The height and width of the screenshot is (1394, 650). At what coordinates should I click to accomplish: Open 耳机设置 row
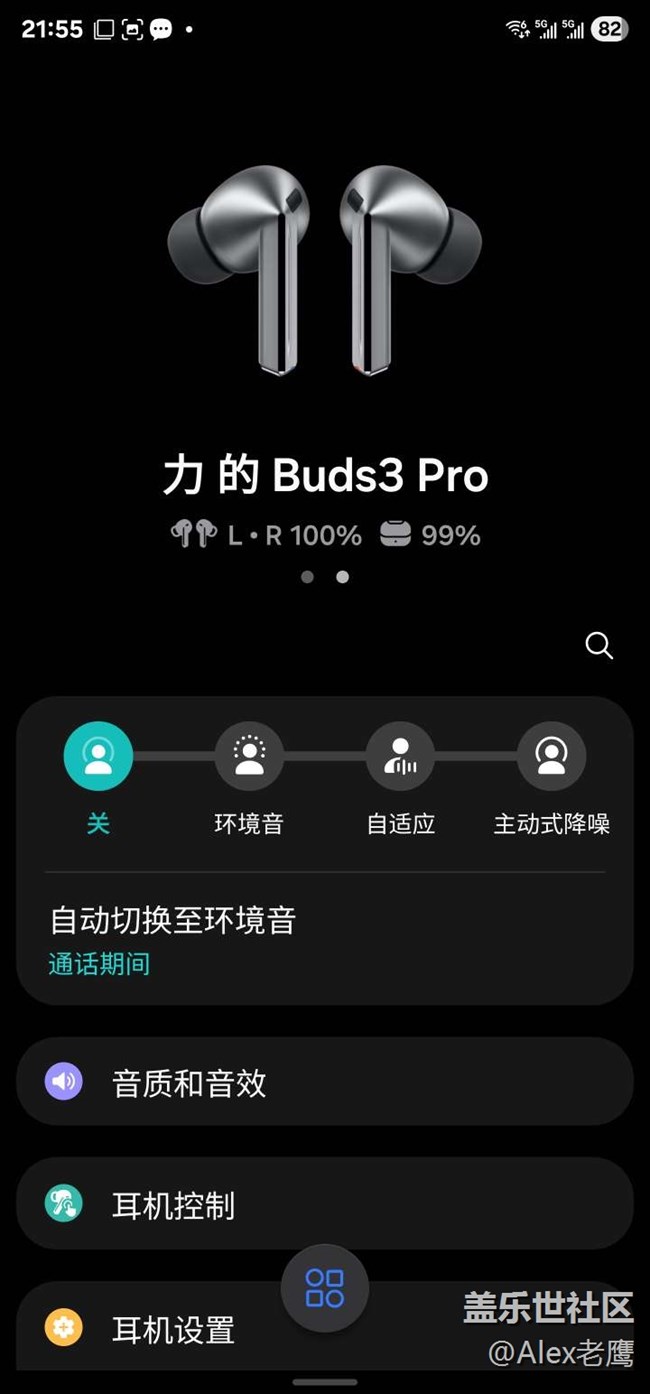170,1330
